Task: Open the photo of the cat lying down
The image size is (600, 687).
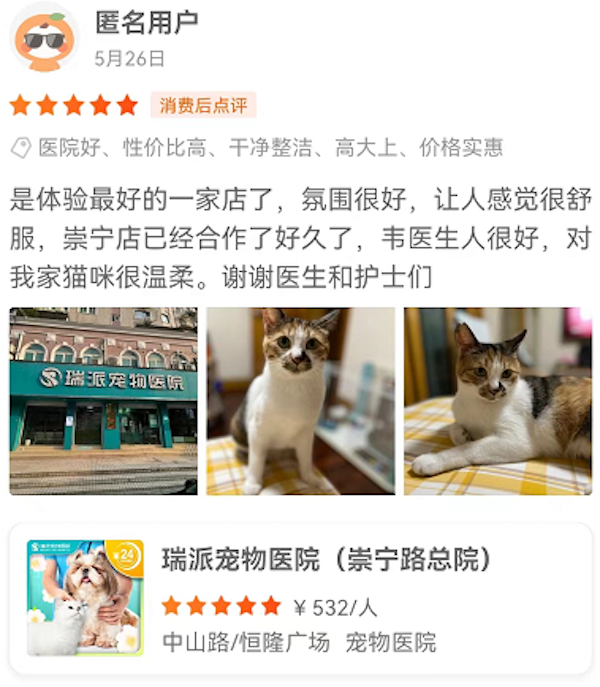Action: (x=498, y=401)
